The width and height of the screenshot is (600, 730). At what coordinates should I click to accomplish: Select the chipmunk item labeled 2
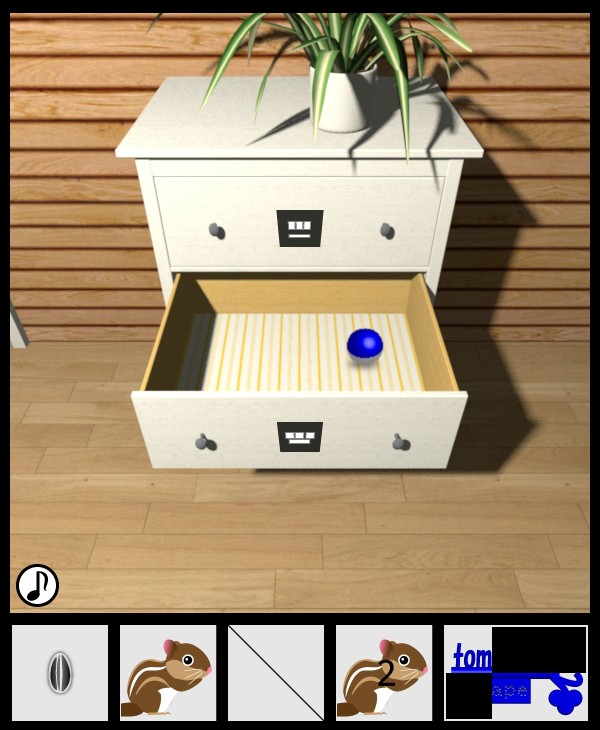[x=384, y=673]
